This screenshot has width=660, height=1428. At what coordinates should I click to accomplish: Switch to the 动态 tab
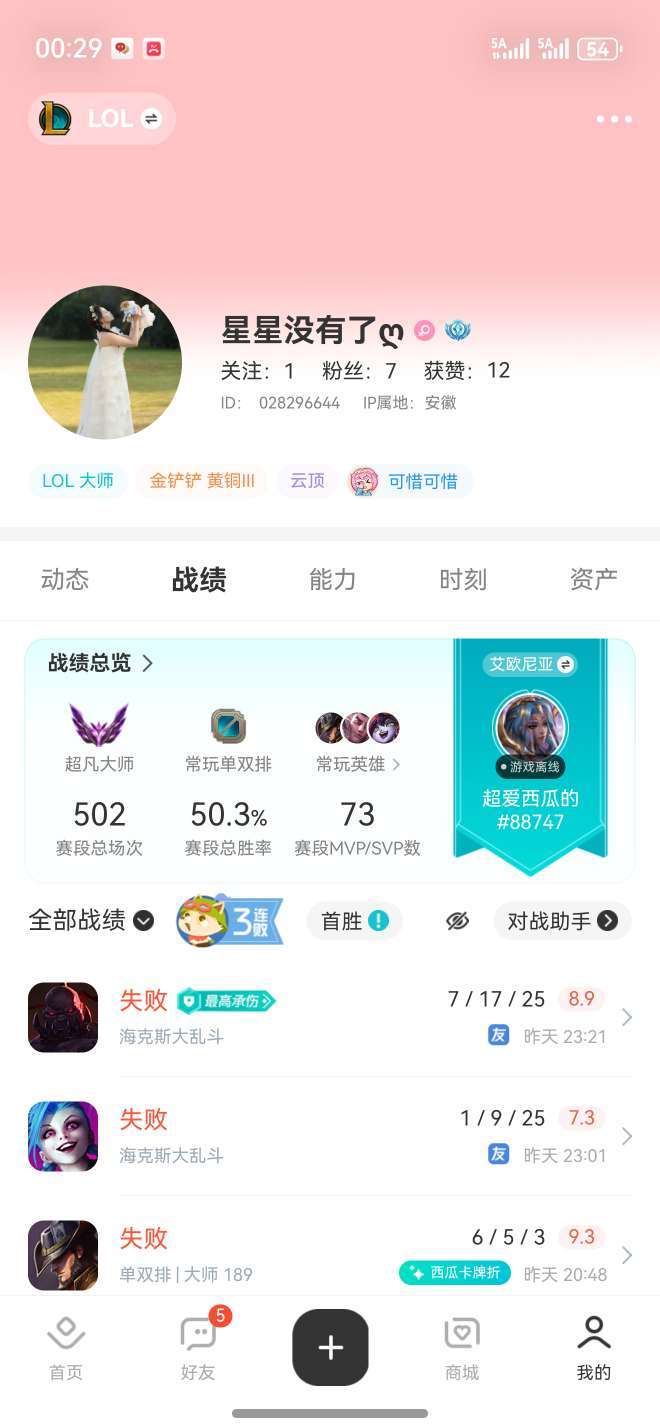point(65,579)
